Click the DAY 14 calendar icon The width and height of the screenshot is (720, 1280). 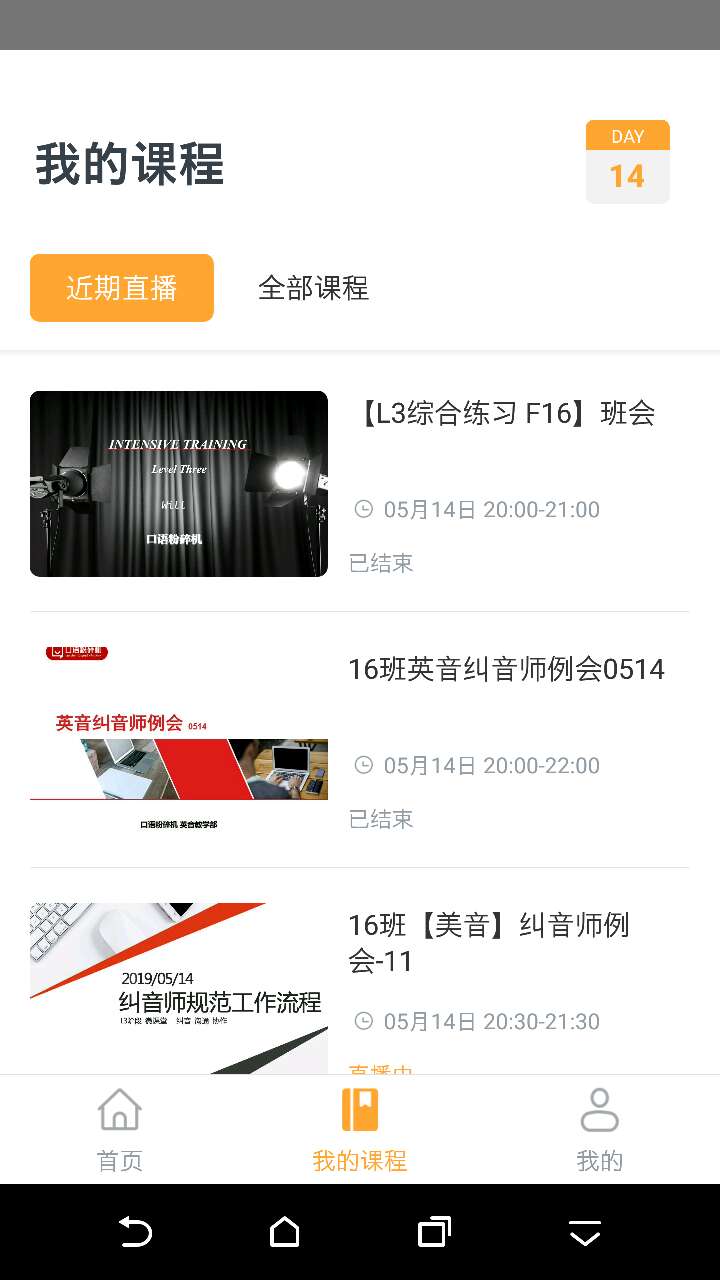(627, 161)
